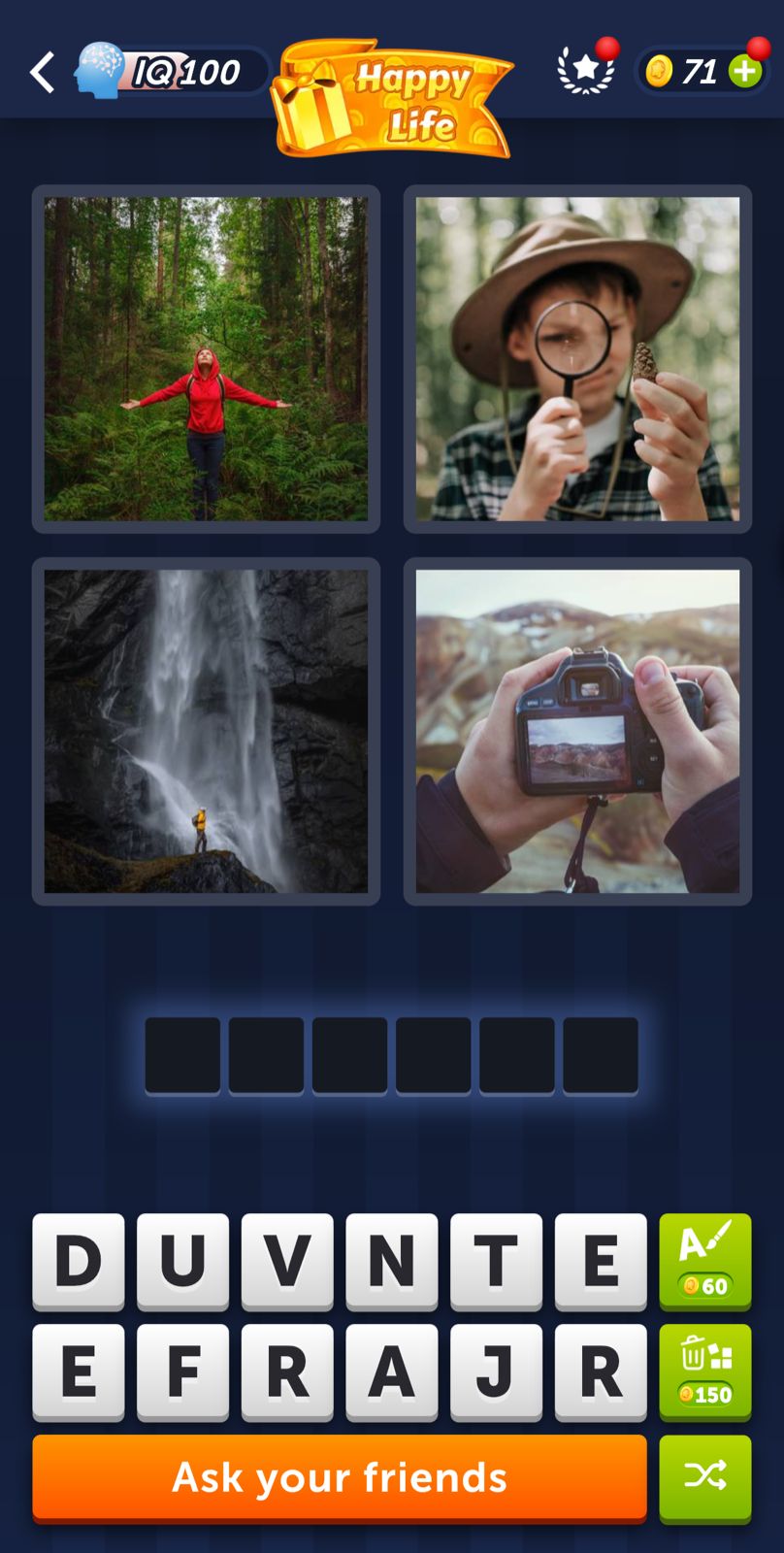
Task: Remove extra letters for 150 coins
Action: pos(705,1371)
